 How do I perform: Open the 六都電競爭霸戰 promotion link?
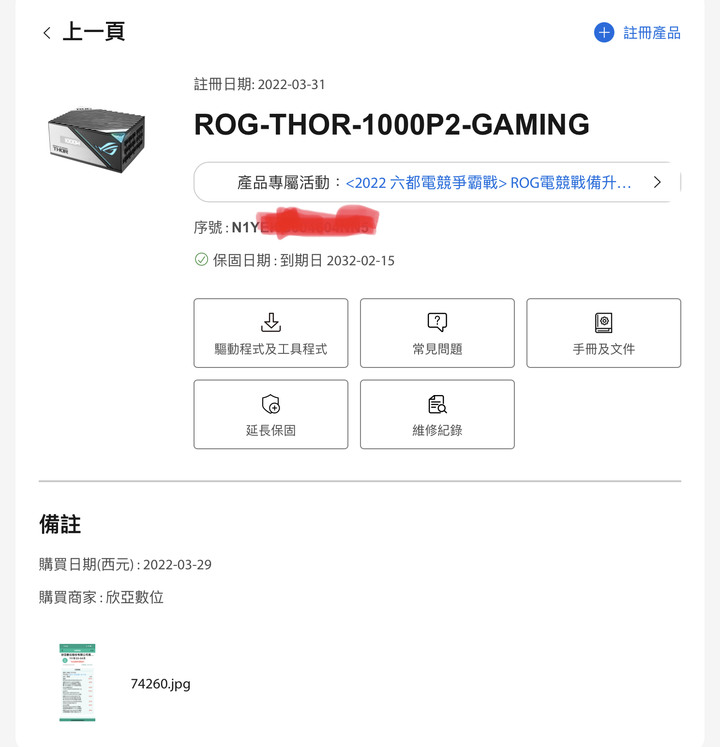click(488, 182)
